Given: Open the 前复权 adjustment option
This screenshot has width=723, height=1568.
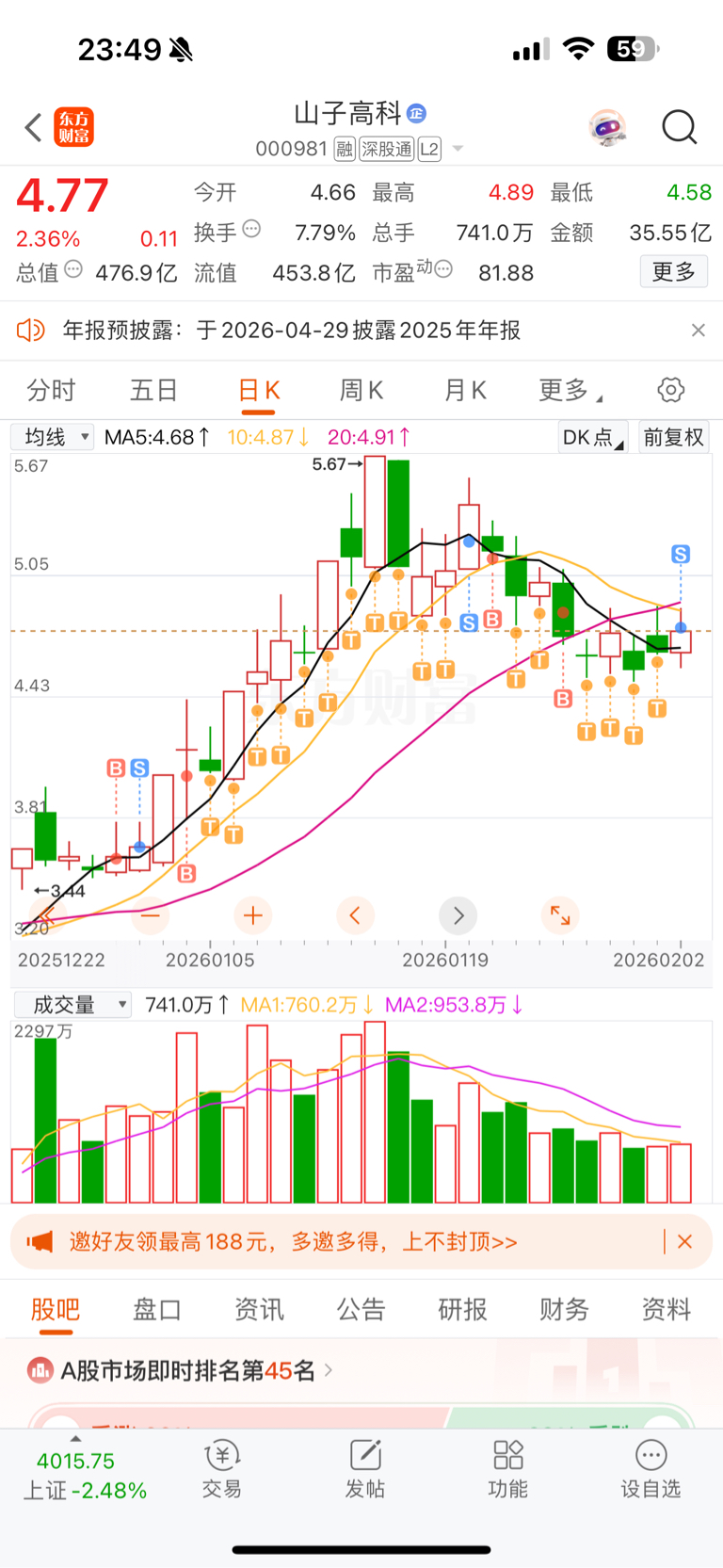Looking at the screenshot, I should pos(673,437).
